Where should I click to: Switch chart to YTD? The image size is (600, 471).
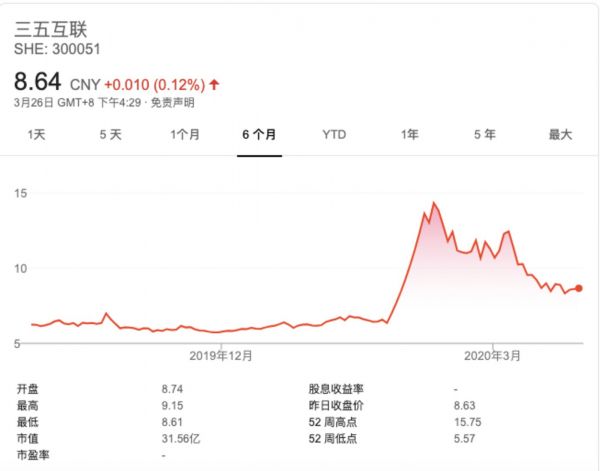point(334,134)
